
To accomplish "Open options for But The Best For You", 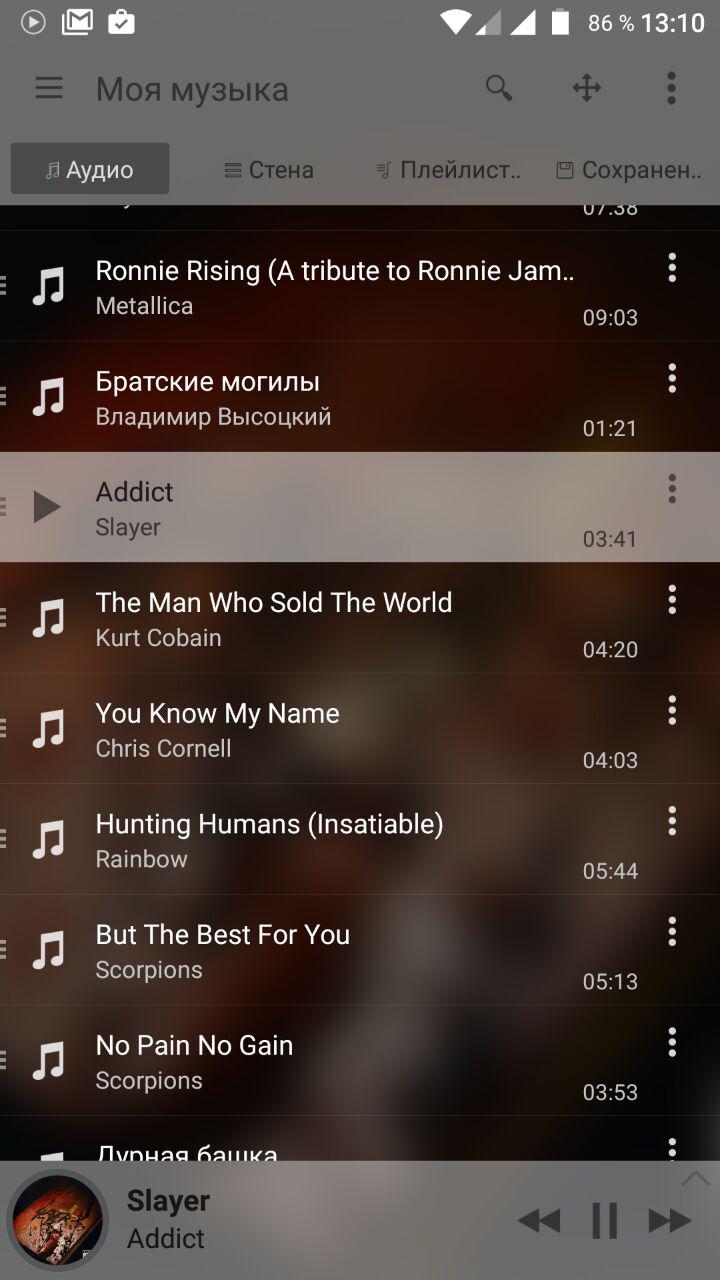I will click(x=672, y=932).
